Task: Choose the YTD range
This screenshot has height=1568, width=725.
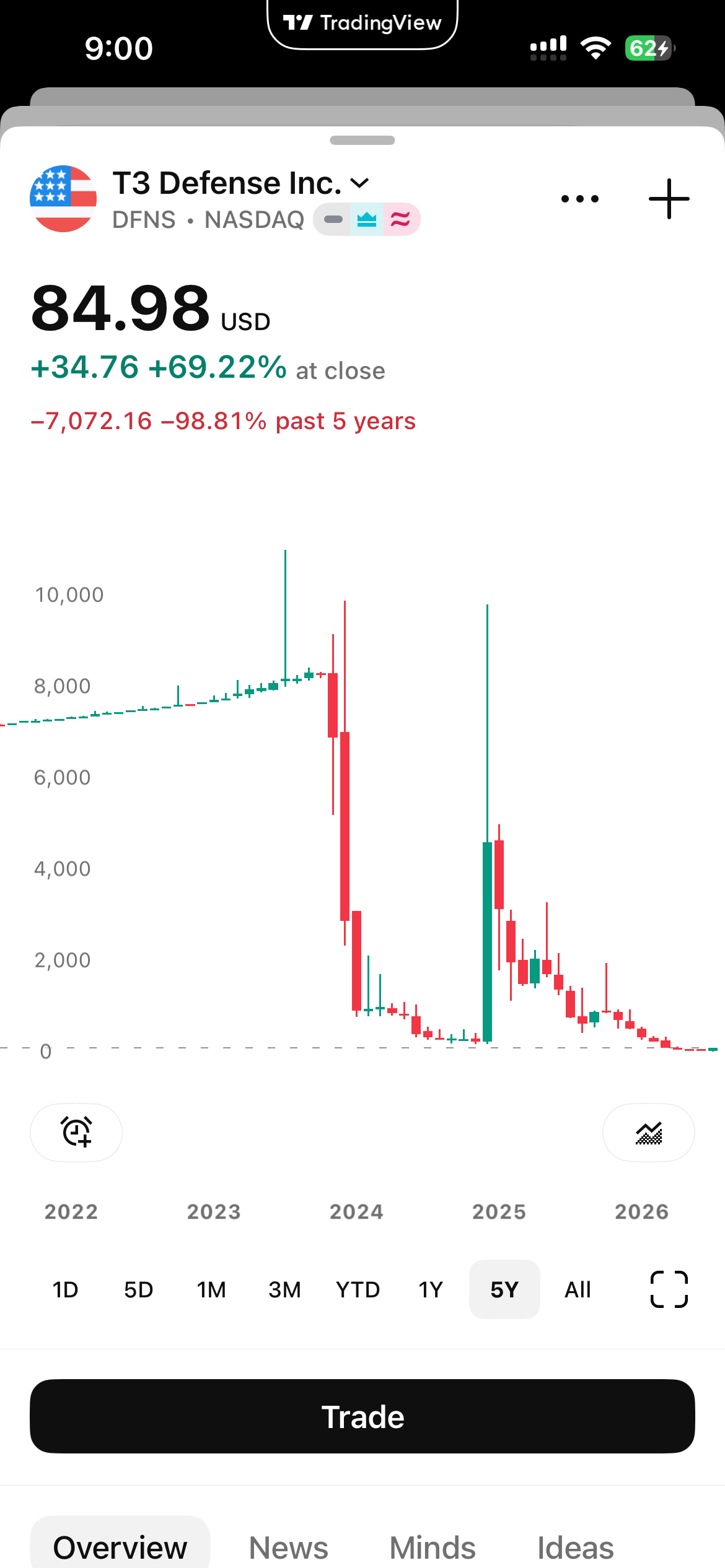Action: tap(358, 1289)
